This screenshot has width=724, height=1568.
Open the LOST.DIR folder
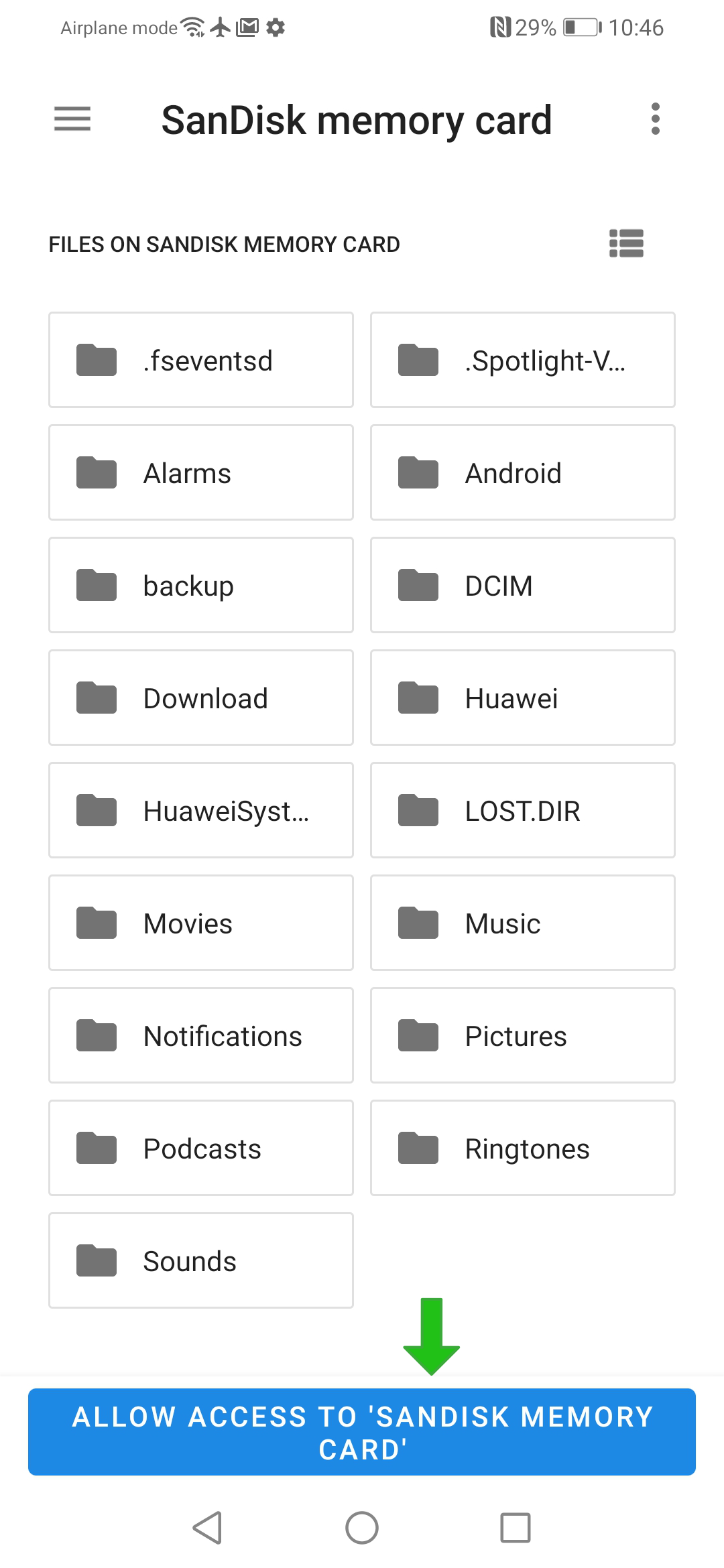pos(523,810)
